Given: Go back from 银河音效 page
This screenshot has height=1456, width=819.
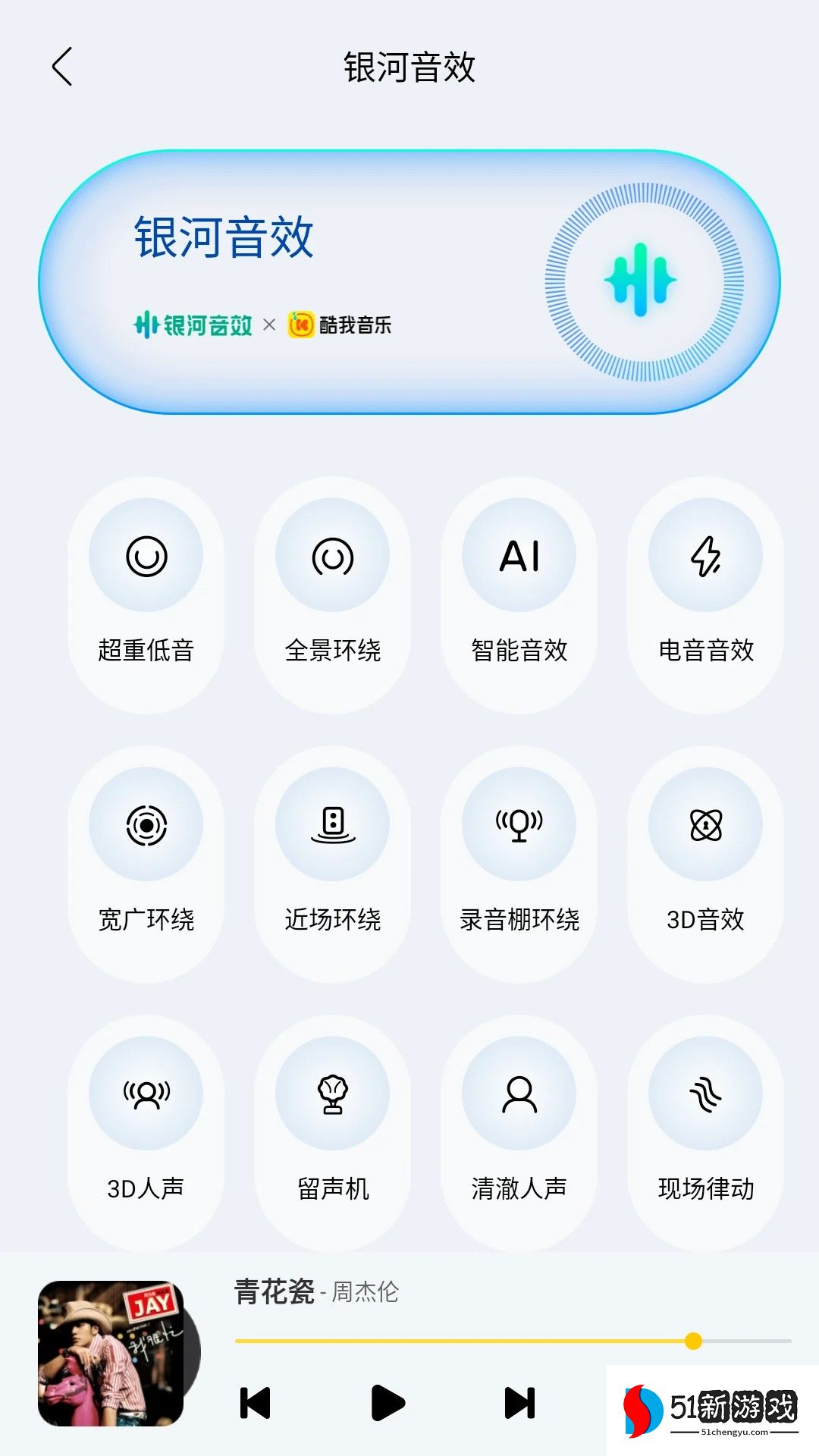Looking at the screenshot, I should coord(62,67).
